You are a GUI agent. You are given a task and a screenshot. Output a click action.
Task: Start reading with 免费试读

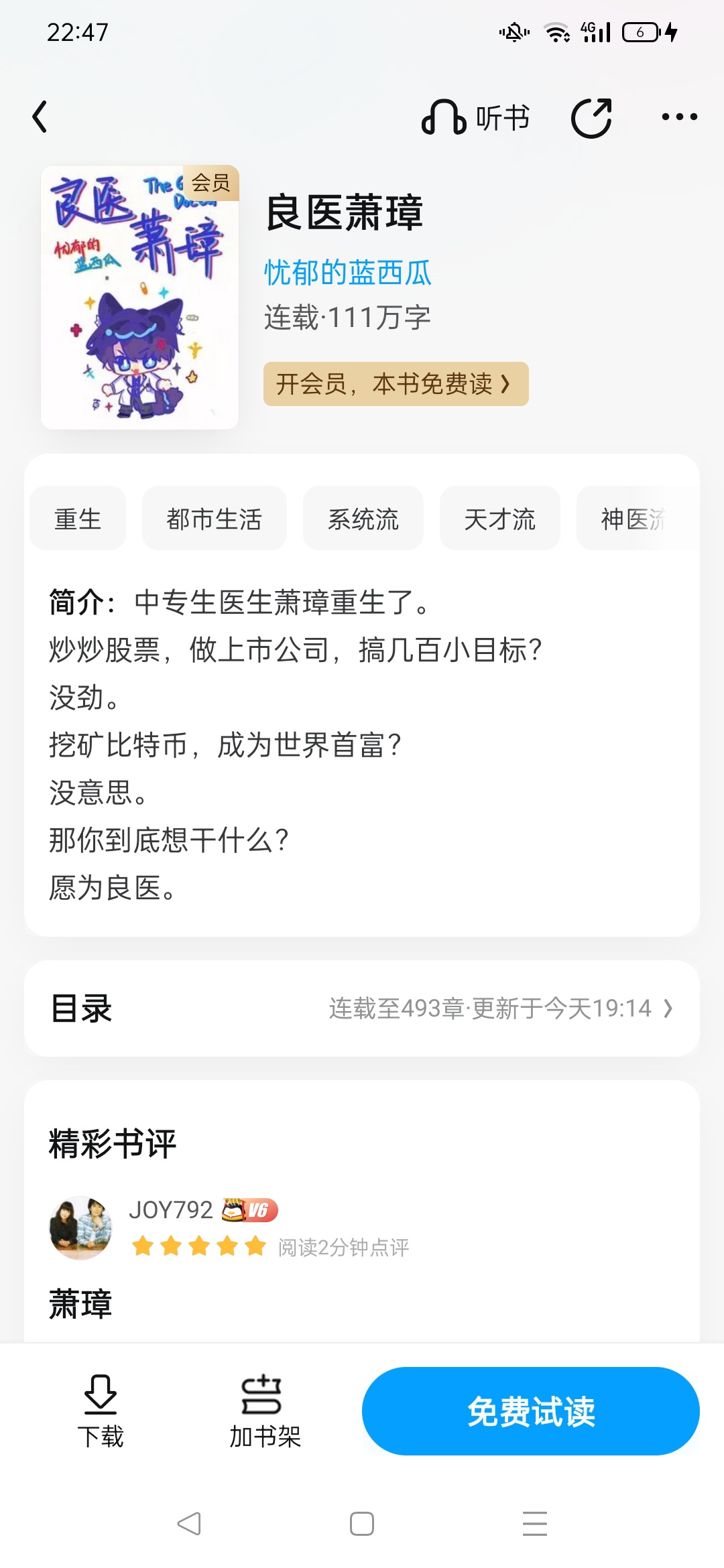coord(530,1411)
